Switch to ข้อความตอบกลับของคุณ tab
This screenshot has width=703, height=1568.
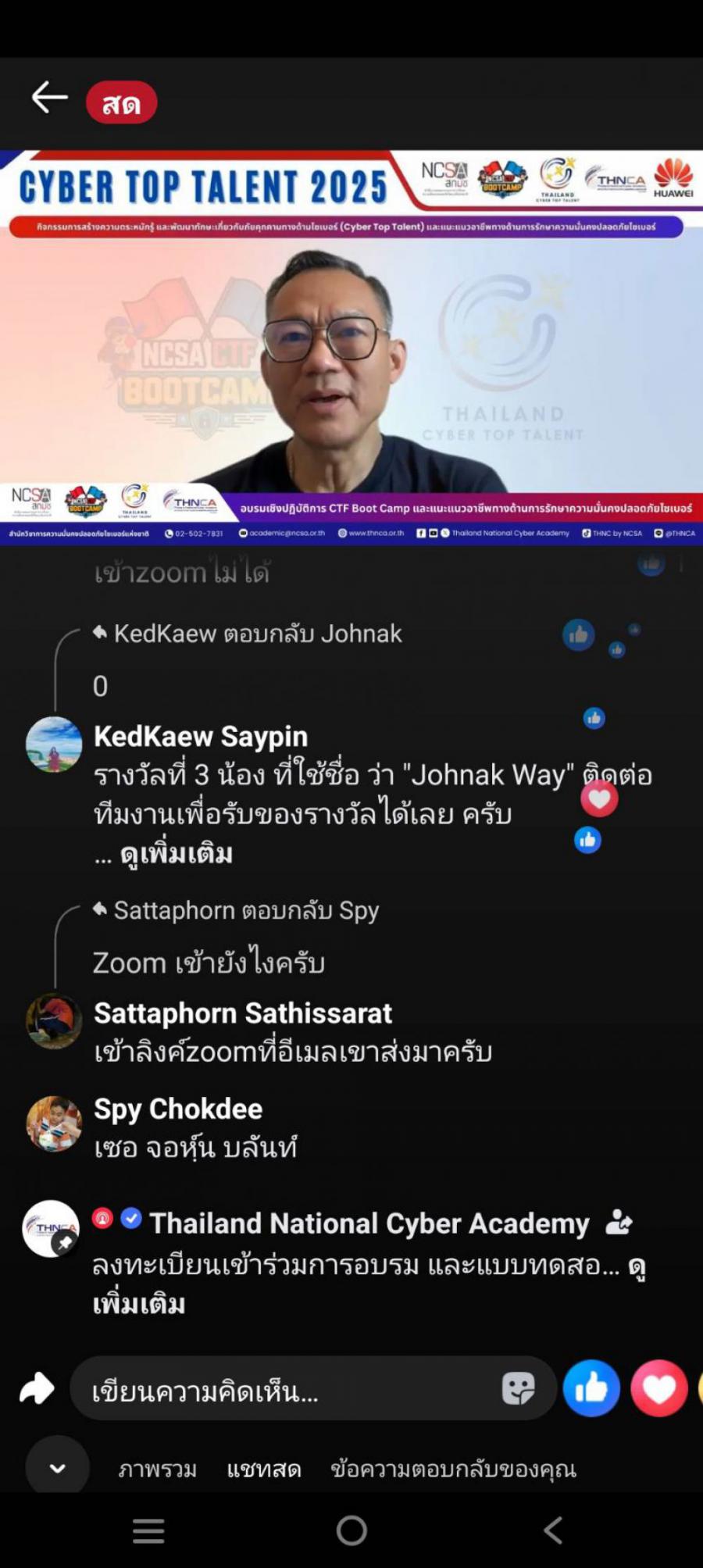pos(453,1470)
